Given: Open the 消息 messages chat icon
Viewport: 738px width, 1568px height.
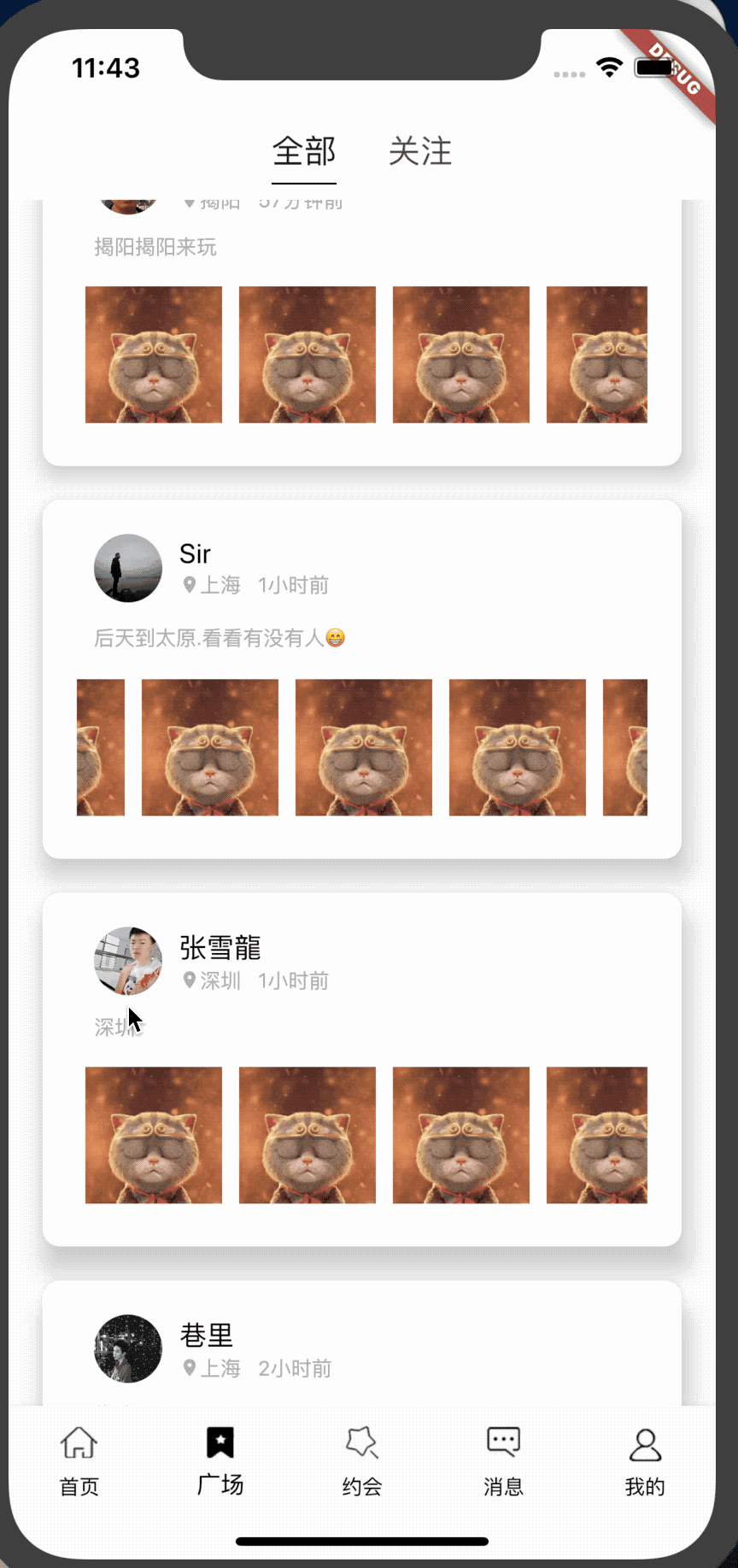Looking at the screenshot, I should (503, 1441).
